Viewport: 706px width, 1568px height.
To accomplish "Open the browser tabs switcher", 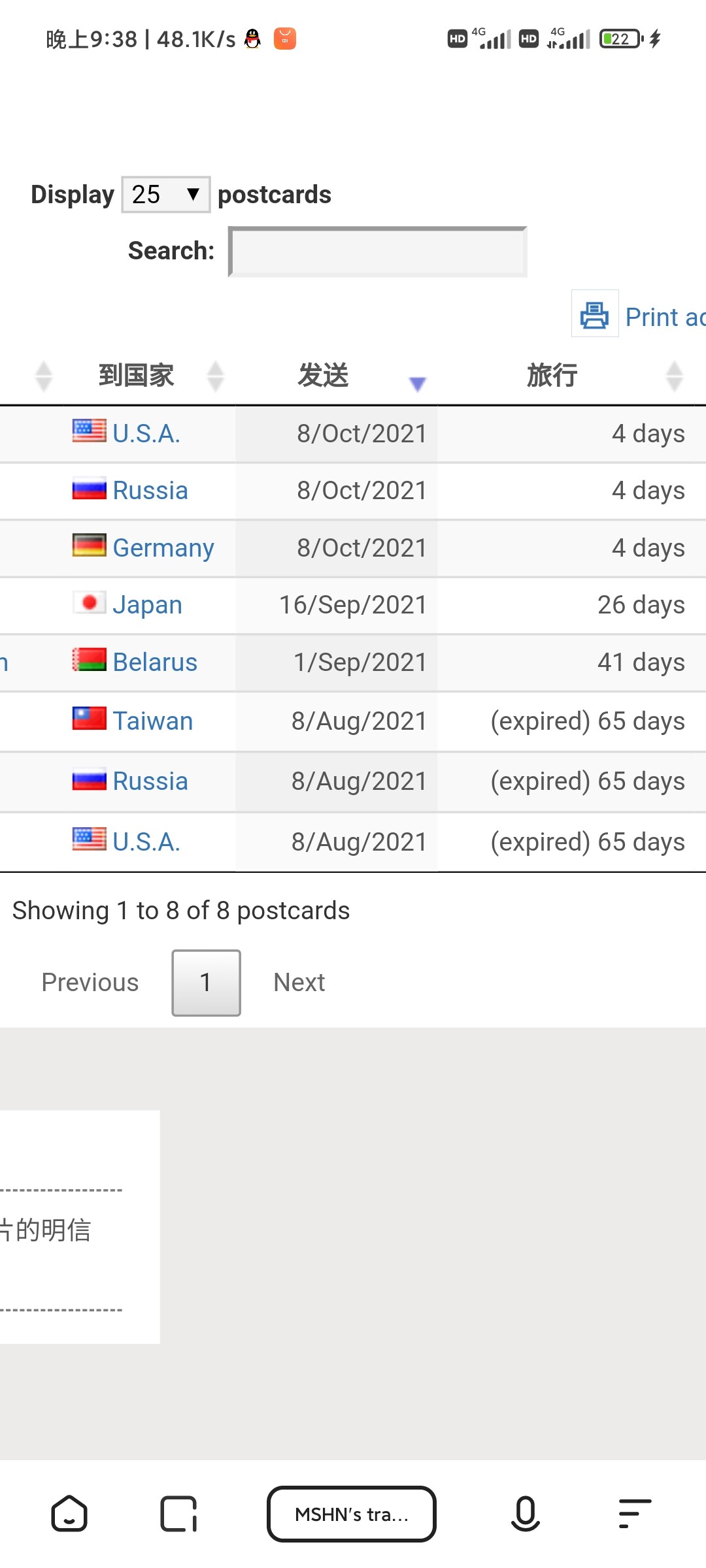I will [178, 1514].
